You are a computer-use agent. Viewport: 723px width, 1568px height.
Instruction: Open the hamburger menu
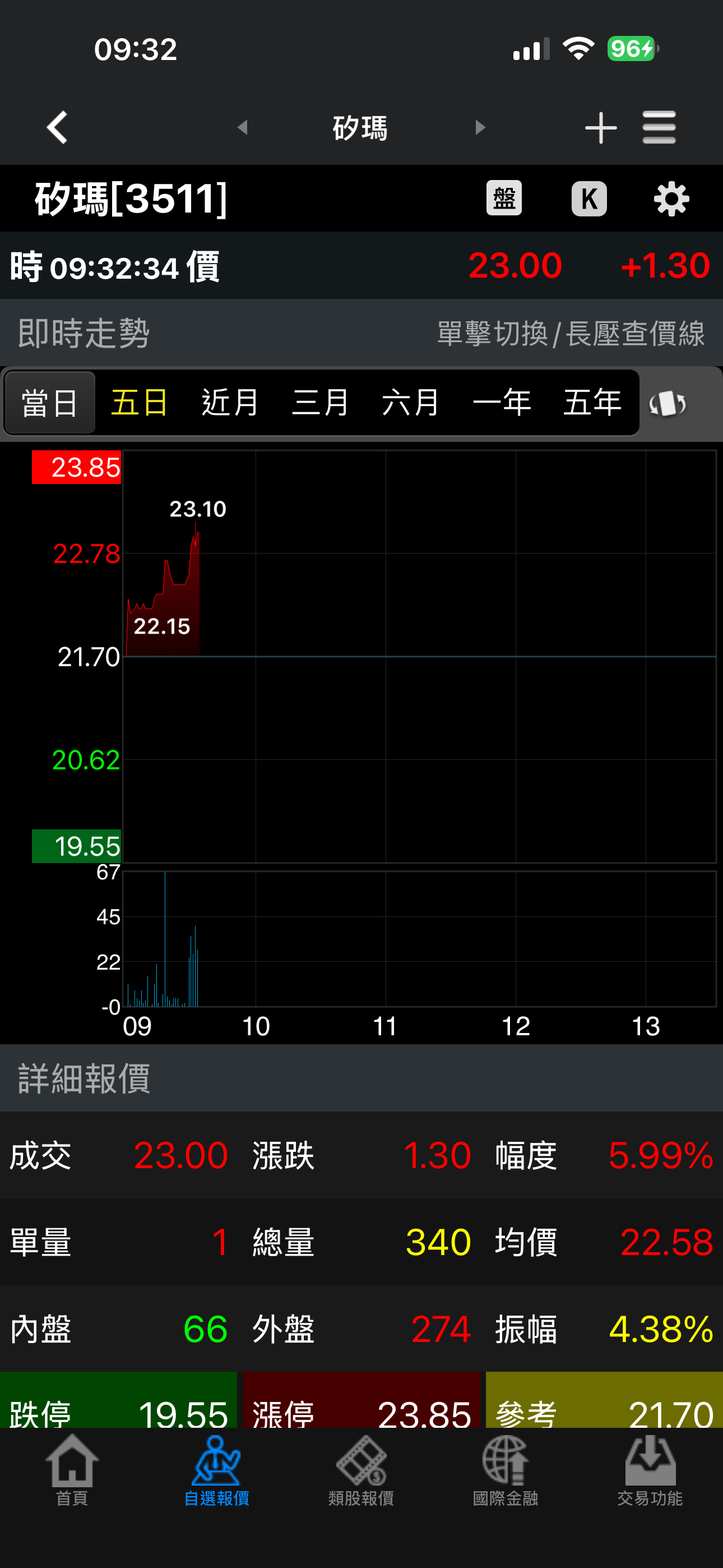point(659,128)
